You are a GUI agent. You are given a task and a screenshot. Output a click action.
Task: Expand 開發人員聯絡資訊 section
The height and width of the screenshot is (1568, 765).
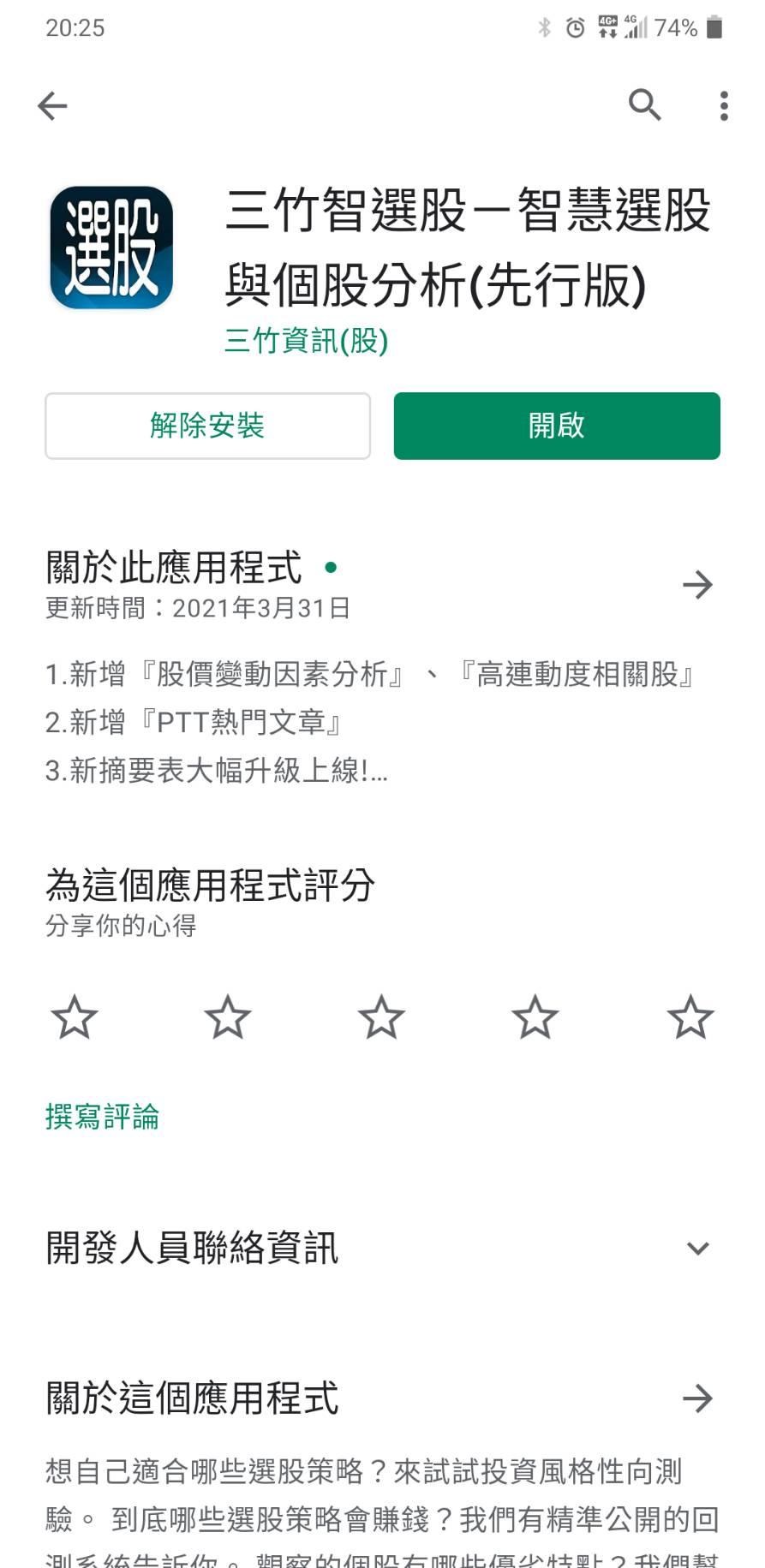coord(382,1248)
